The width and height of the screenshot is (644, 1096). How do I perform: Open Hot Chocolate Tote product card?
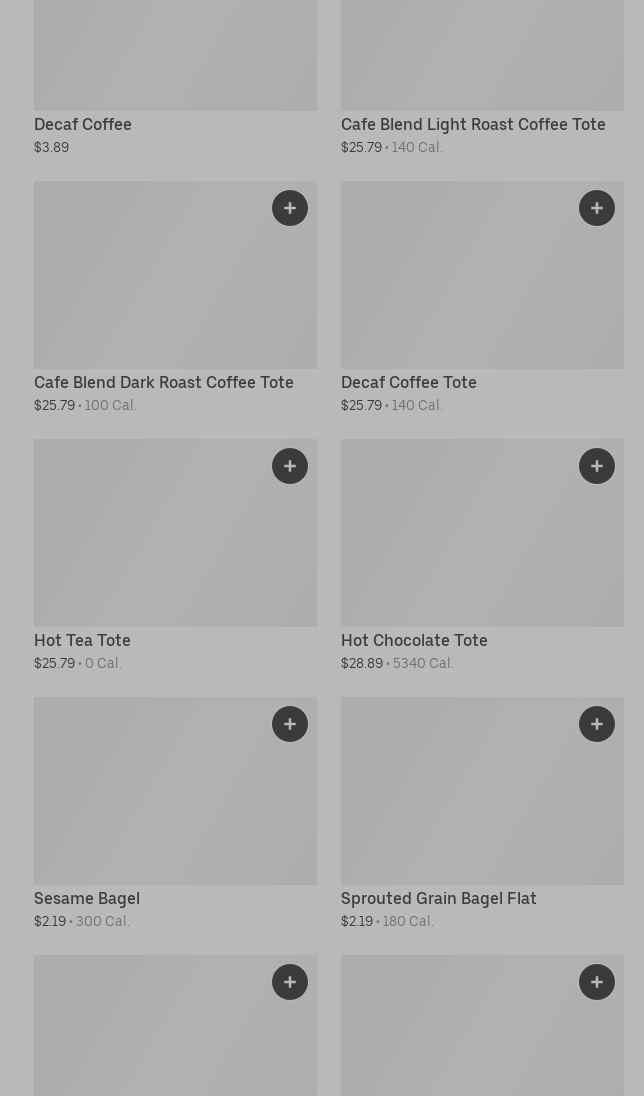[414, 640]
